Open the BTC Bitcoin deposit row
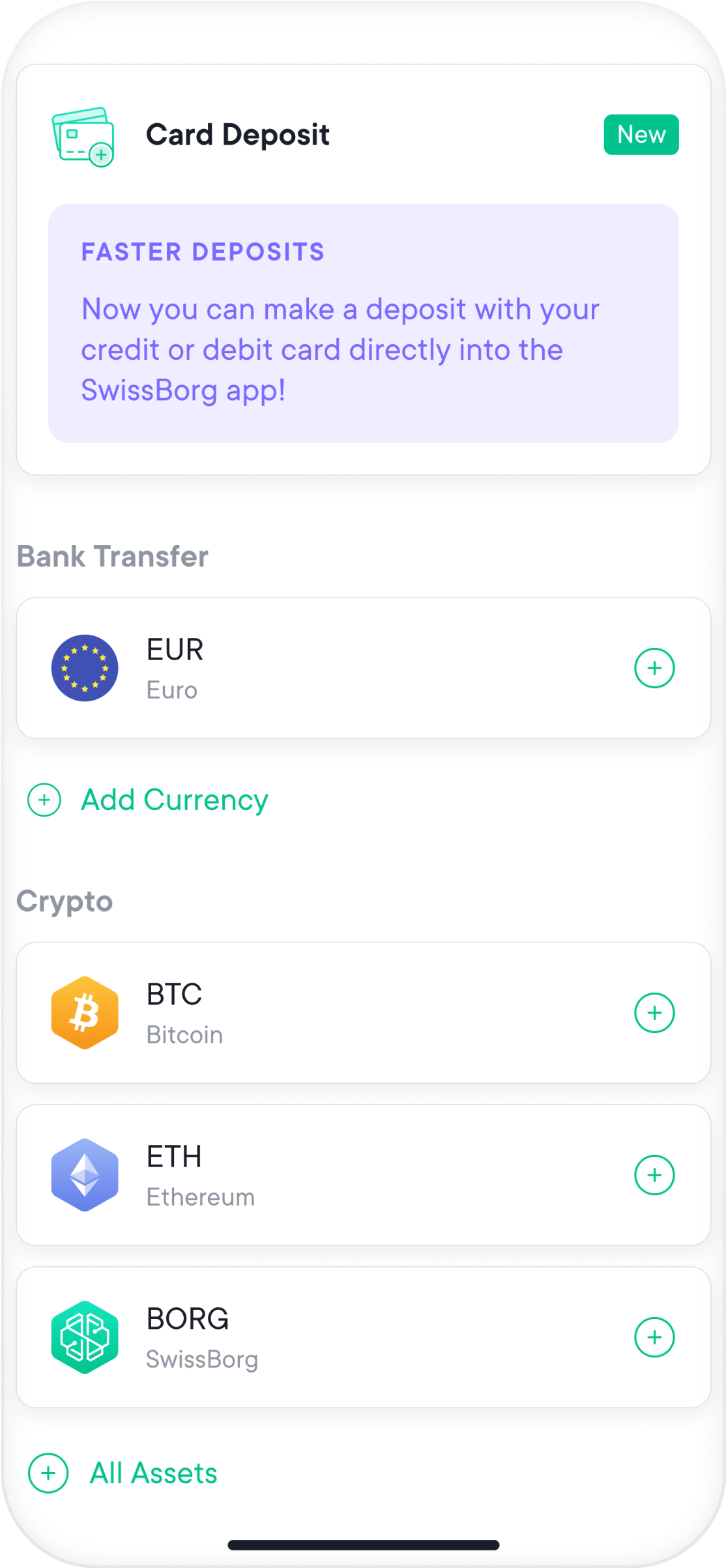 click(x=362, y=1012)
